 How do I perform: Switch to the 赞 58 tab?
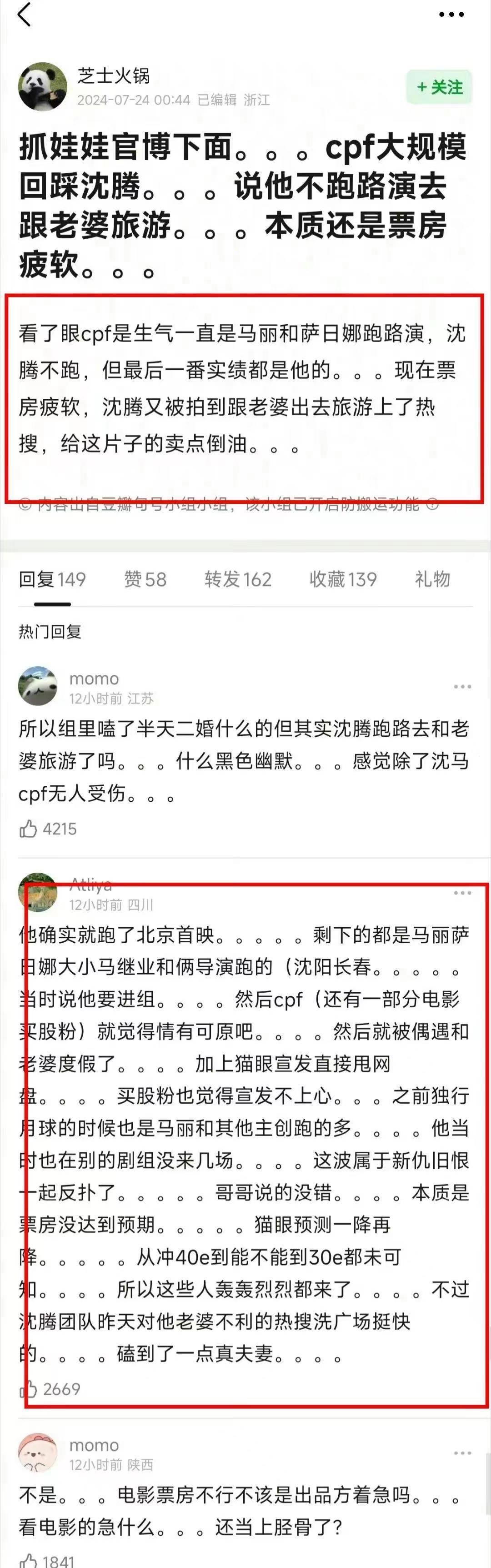145,579
